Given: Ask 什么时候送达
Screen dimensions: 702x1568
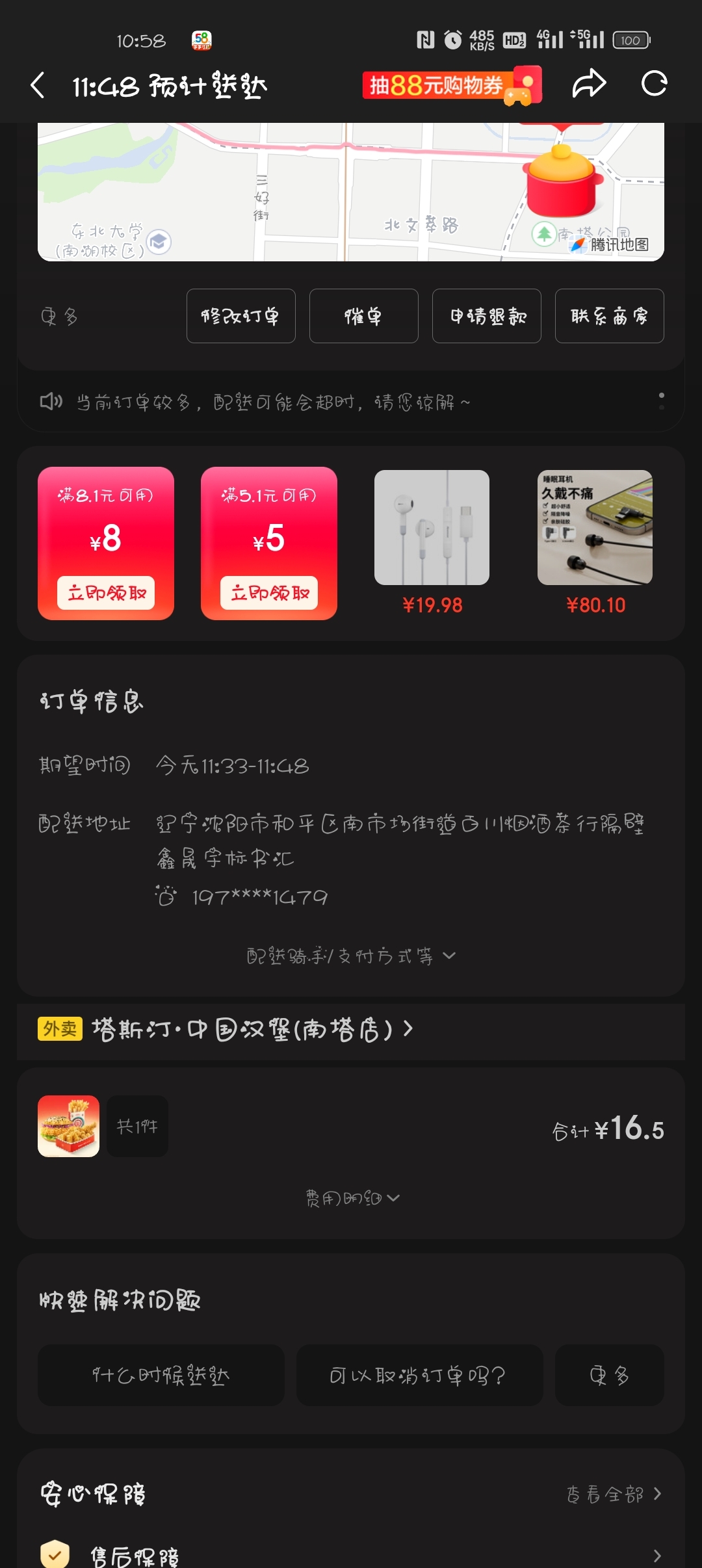Looking at the screenshot, I should tap(161, 1375).
